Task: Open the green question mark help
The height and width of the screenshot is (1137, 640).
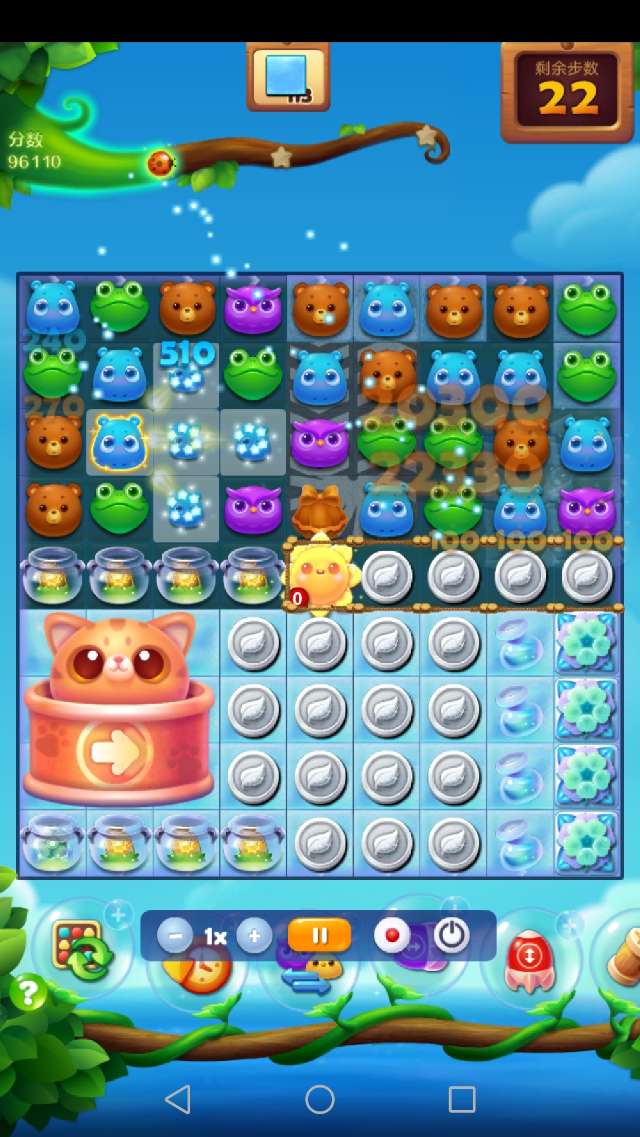Action: [x=28, y=993]
